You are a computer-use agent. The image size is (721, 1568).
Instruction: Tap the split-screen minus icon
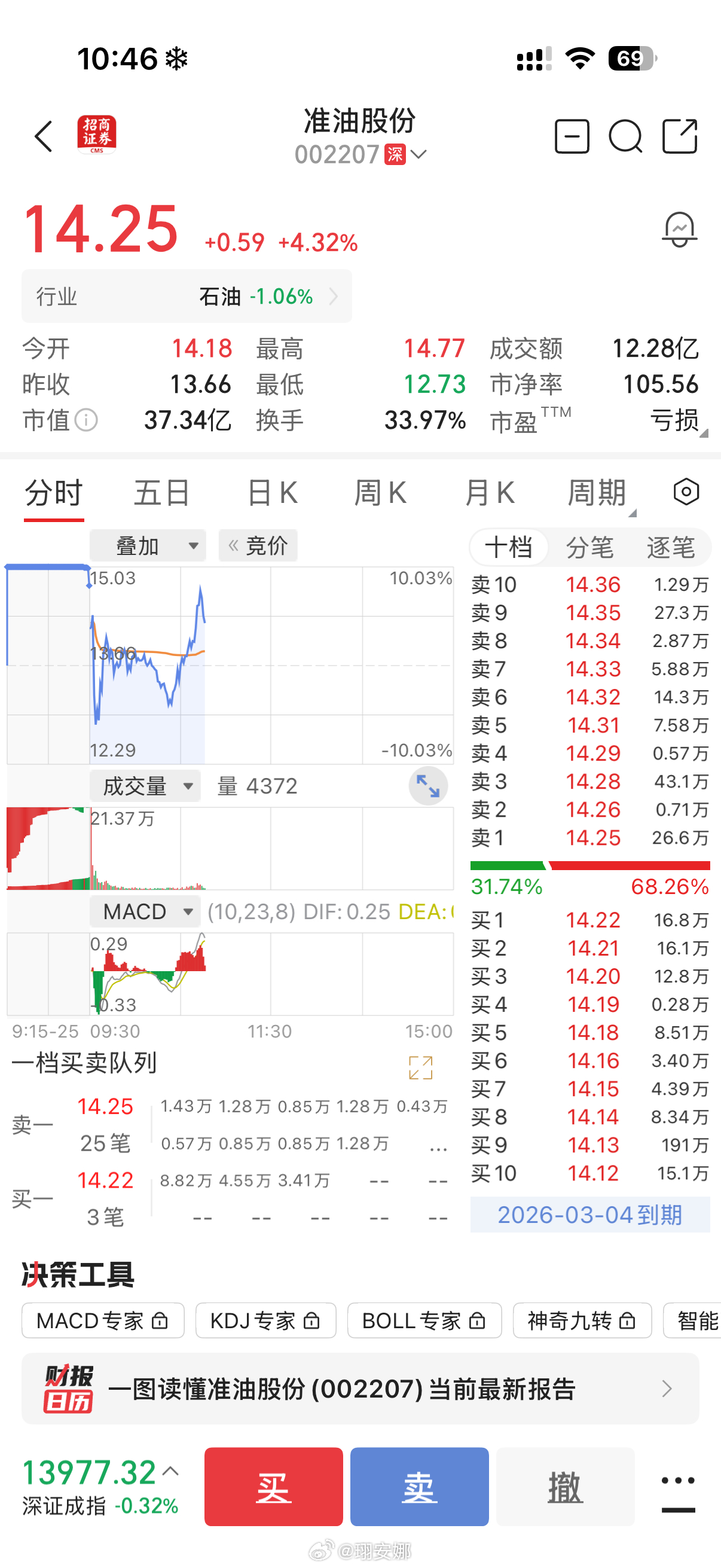click(572, 136)
